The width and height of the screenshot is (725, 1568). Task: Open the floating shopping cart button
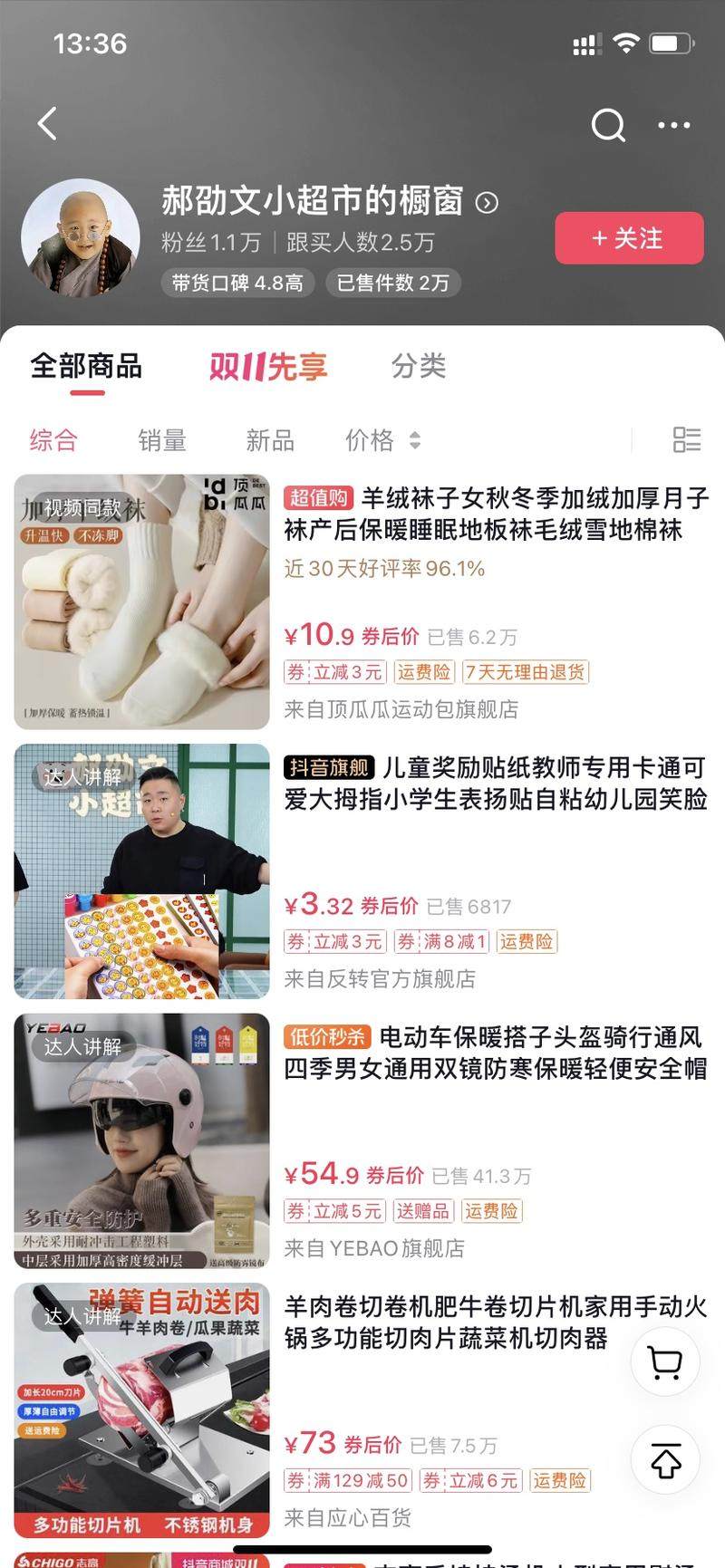point(665,1361)
